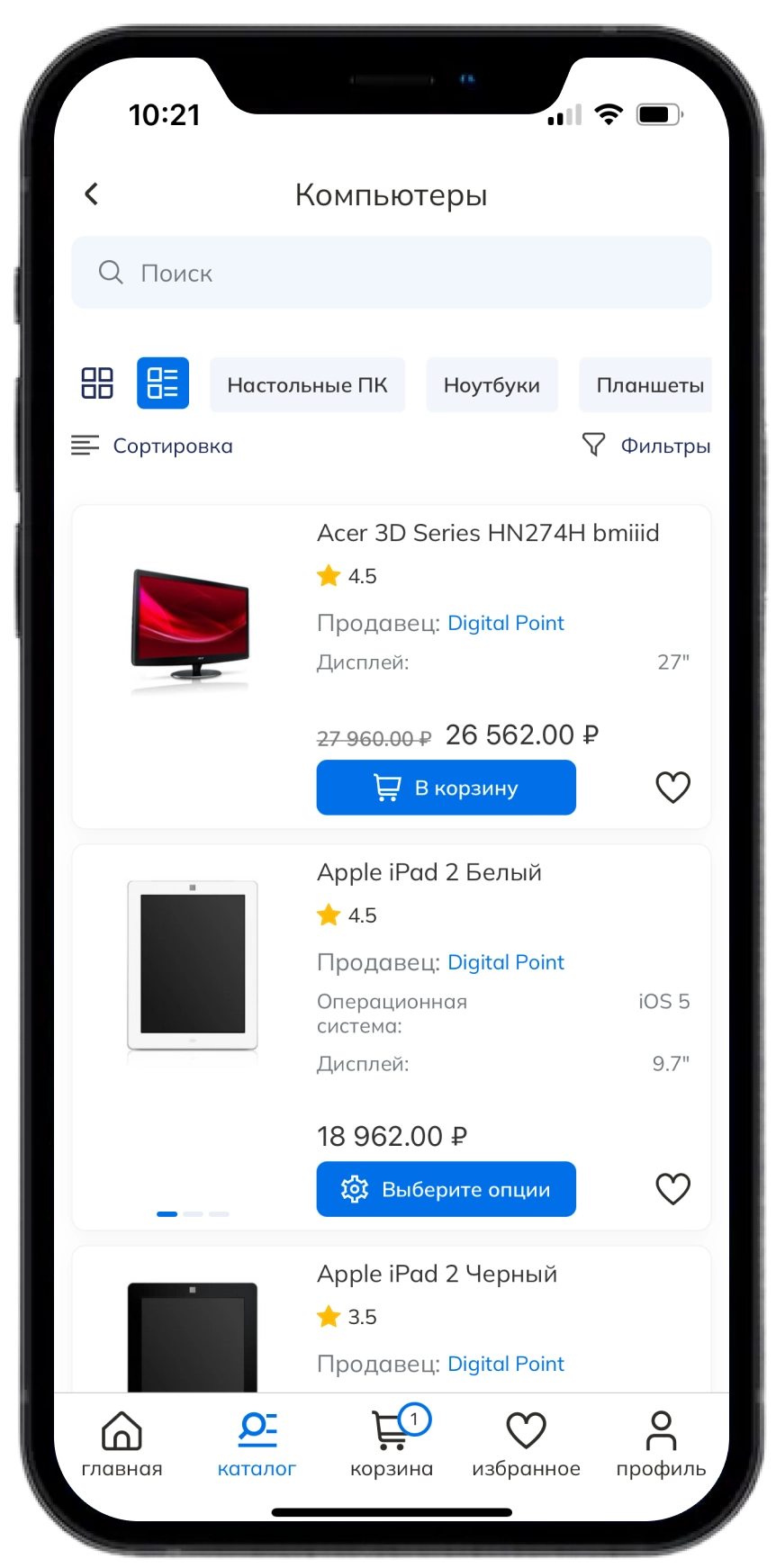This screenshot has width=776, height=1568.
Task: Favorite the Acer 3D Series monitor
Action: click(672, 788)
